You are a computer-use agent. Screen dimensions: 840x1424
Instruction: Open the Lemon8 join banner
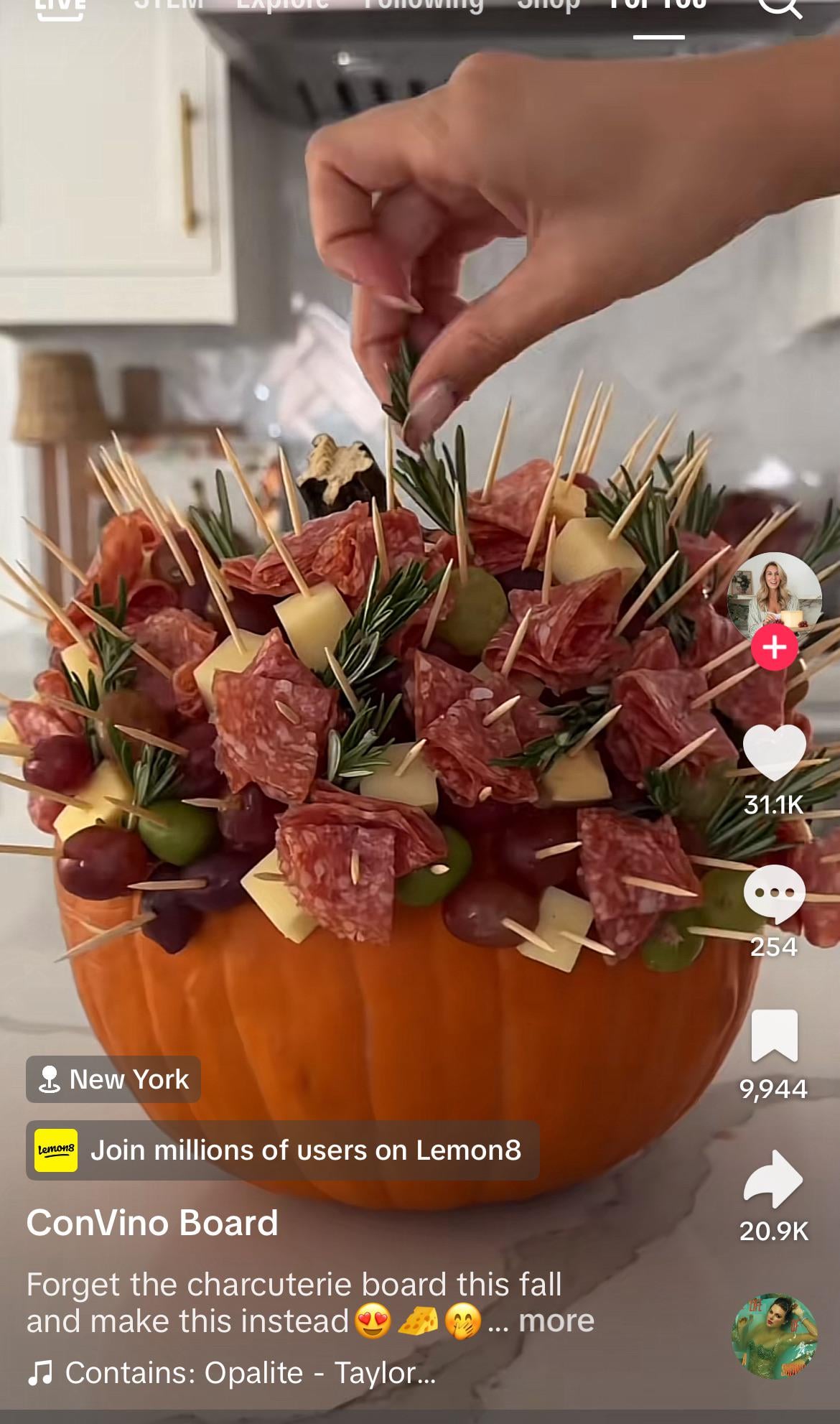[x=282, y=1150]
